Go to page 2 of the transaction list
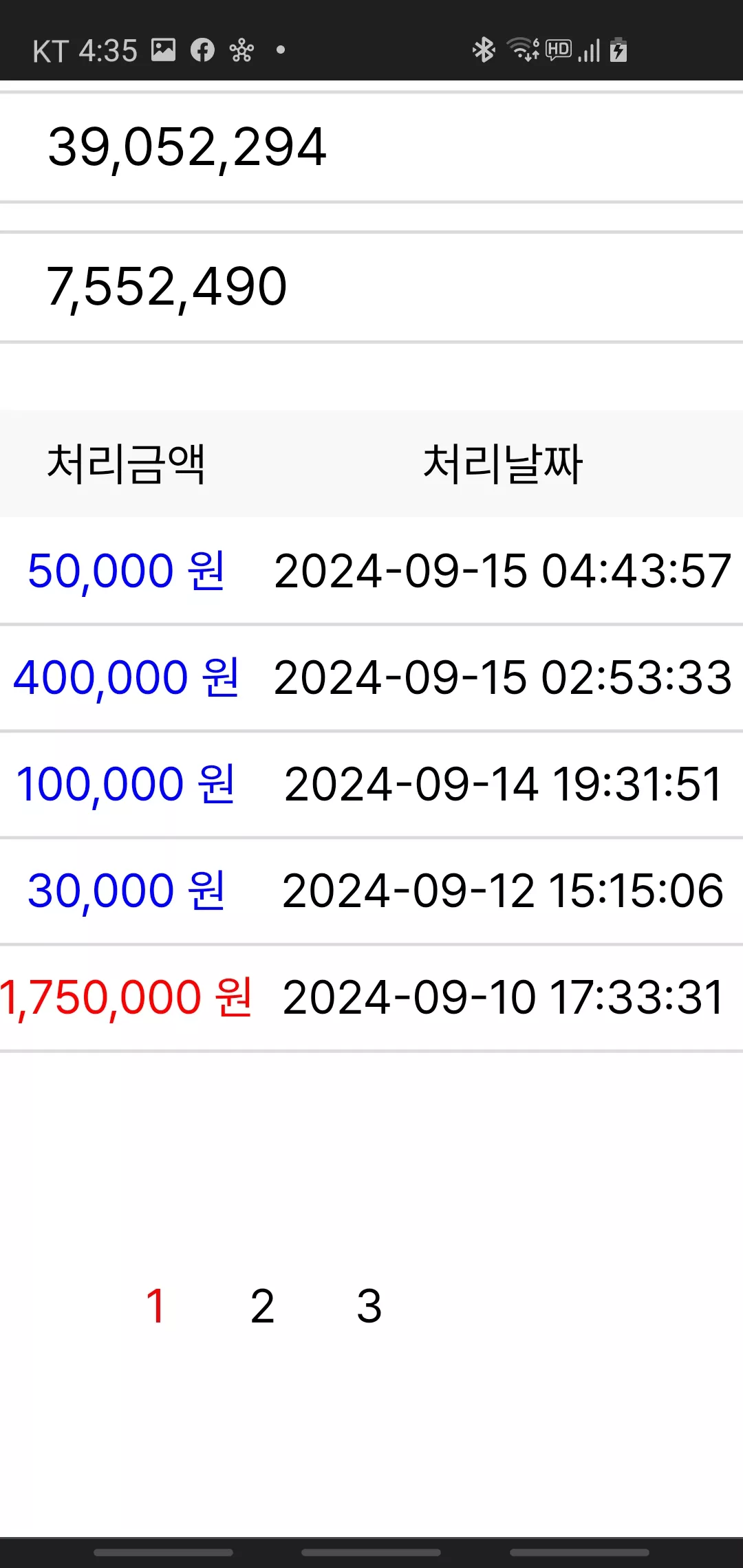This screenshot has height=1568, width=743. point(262,1306)
